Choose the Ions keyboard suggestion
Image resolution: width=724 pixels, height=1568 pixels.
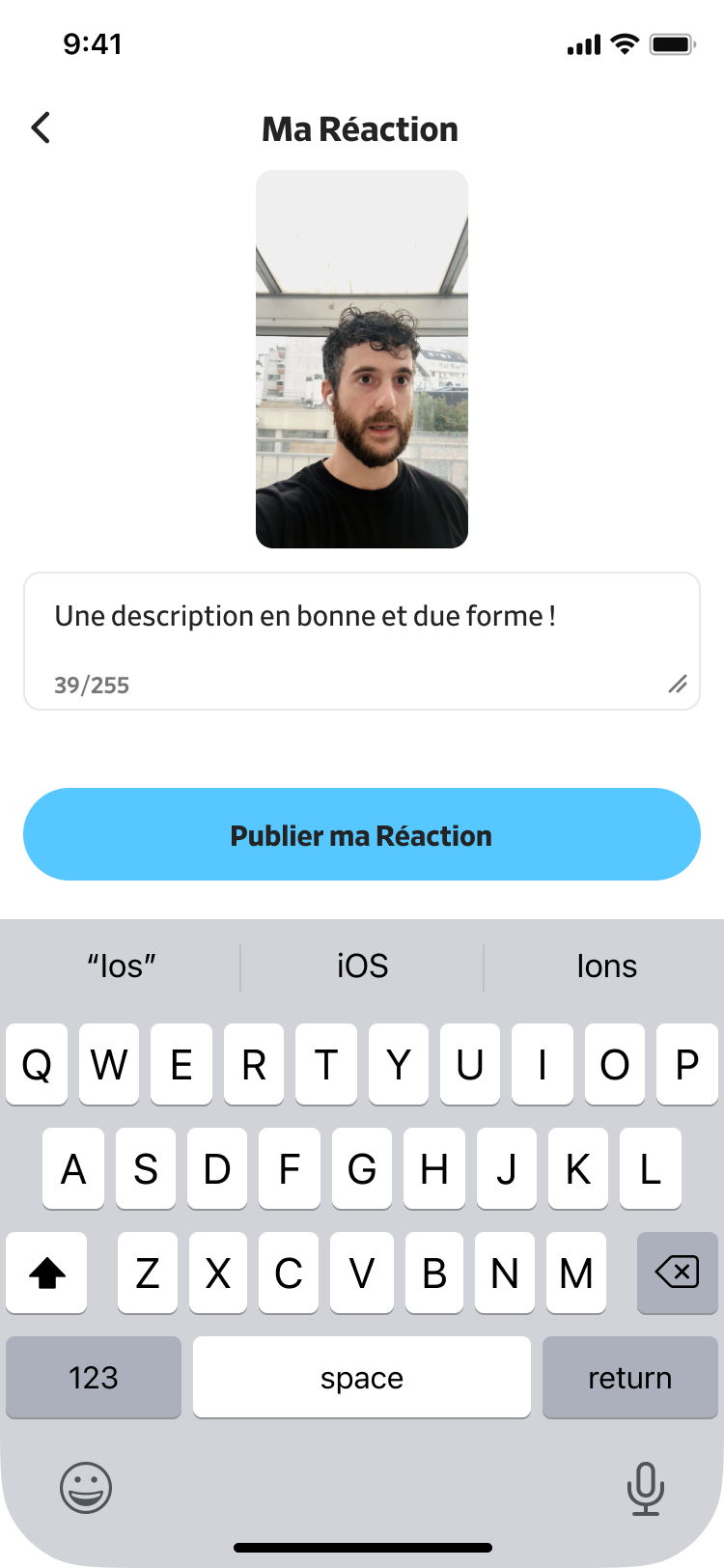point(606,966)
